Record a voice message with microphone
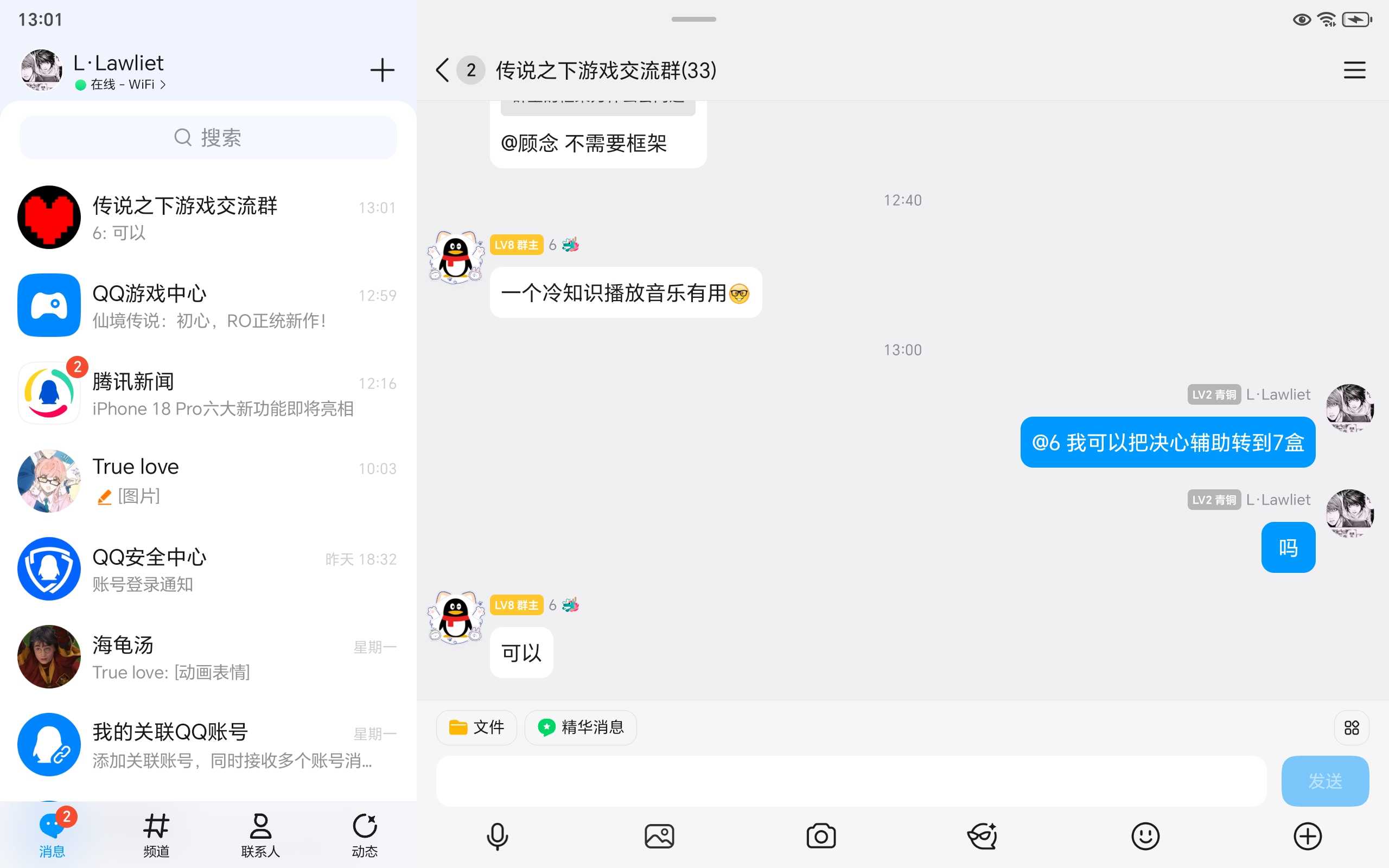Screen dimensions: 1389x868 click(497, 837)
